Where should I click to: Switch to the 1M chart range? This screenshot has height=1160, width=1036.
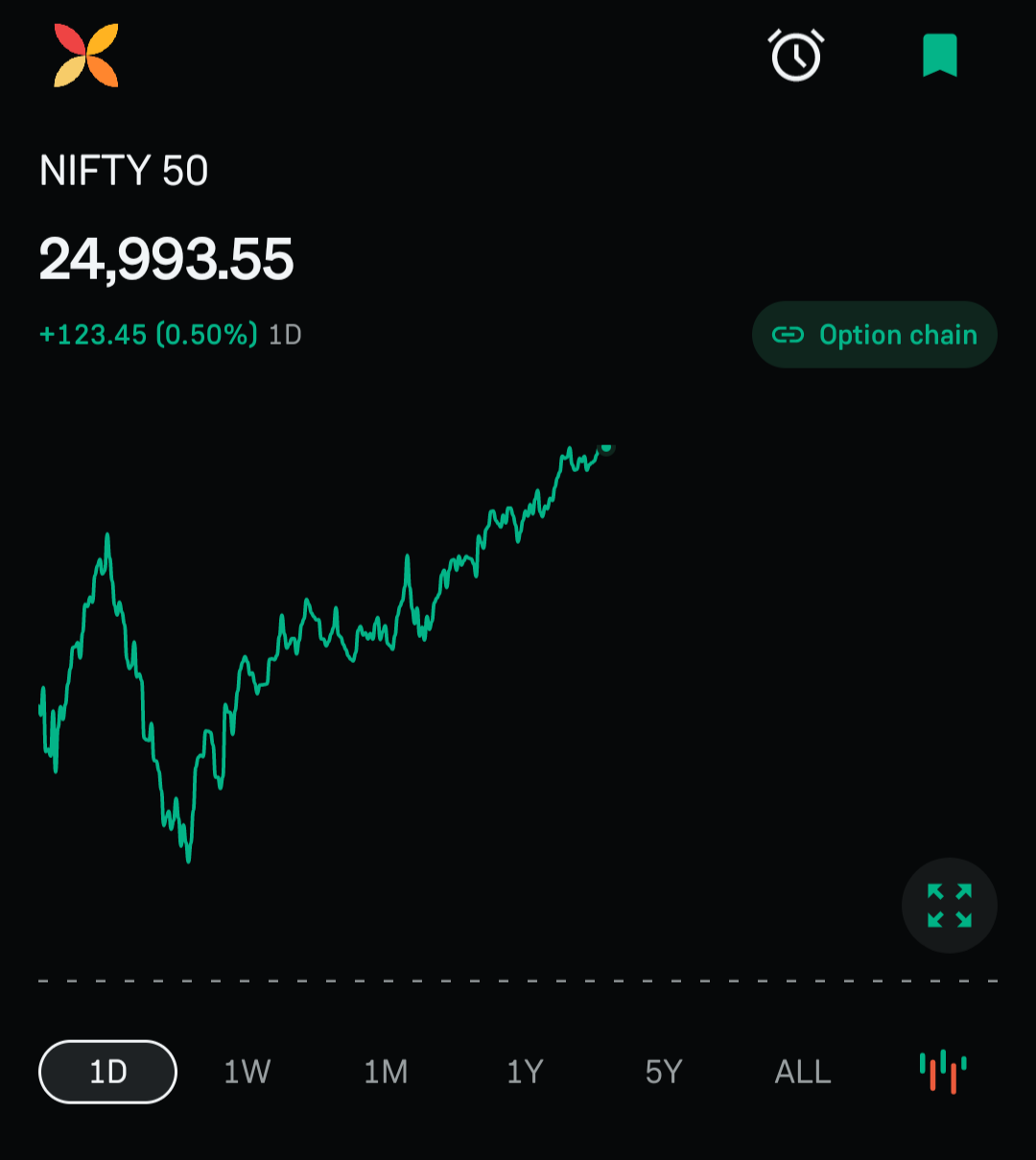(386, 1072)
